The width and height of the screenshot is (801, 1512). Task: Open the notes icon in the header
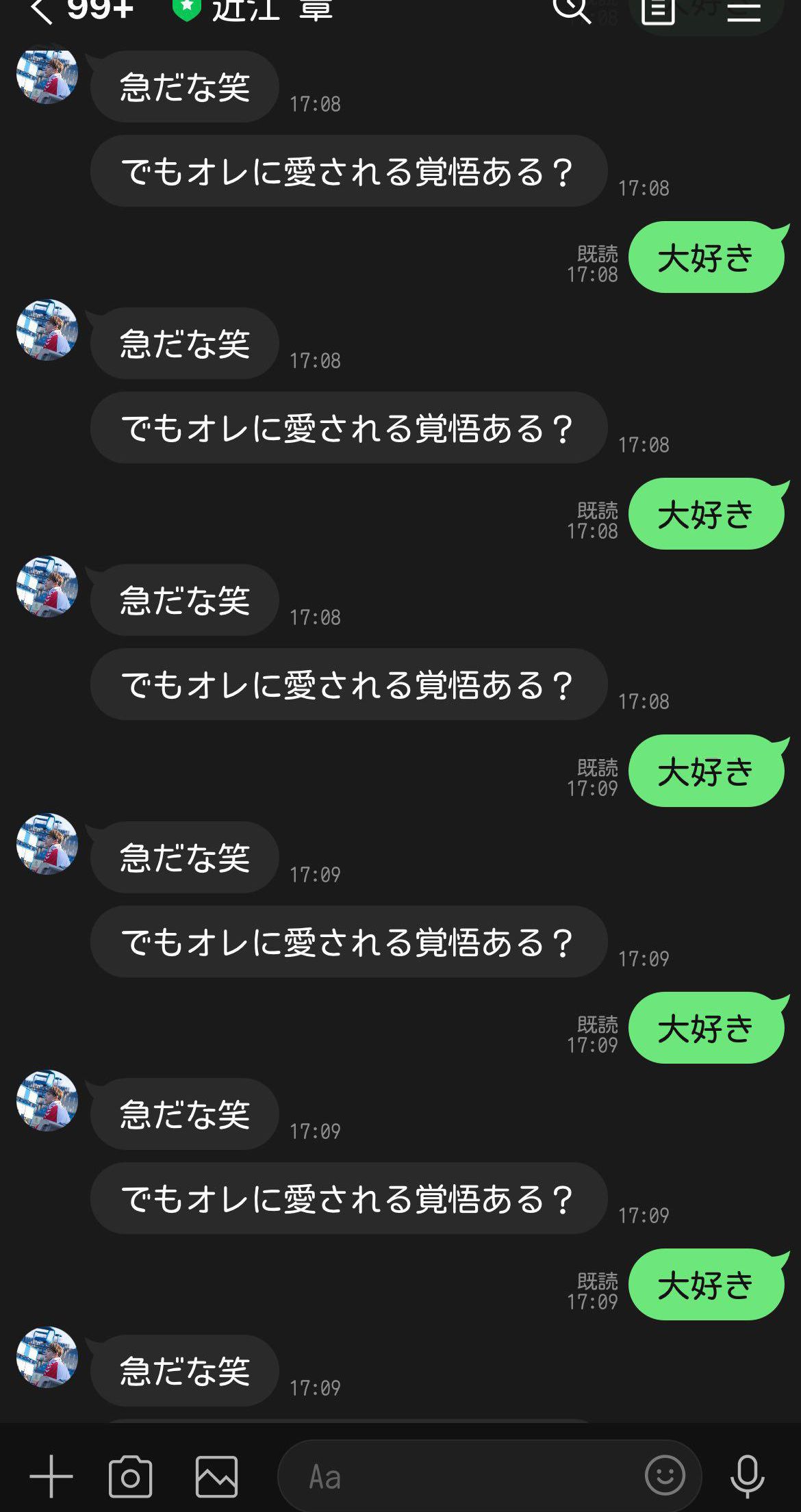click(x=658, y=10)
